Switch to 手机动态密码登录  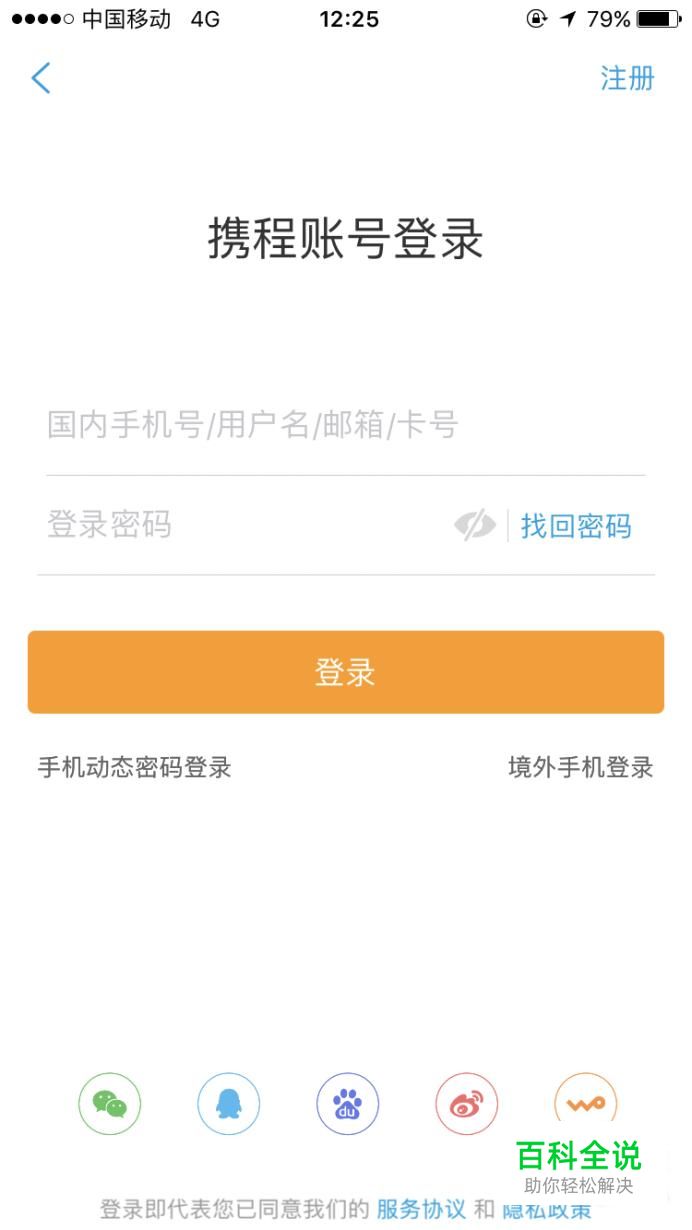pyautogui.click(x=135, y=767)
